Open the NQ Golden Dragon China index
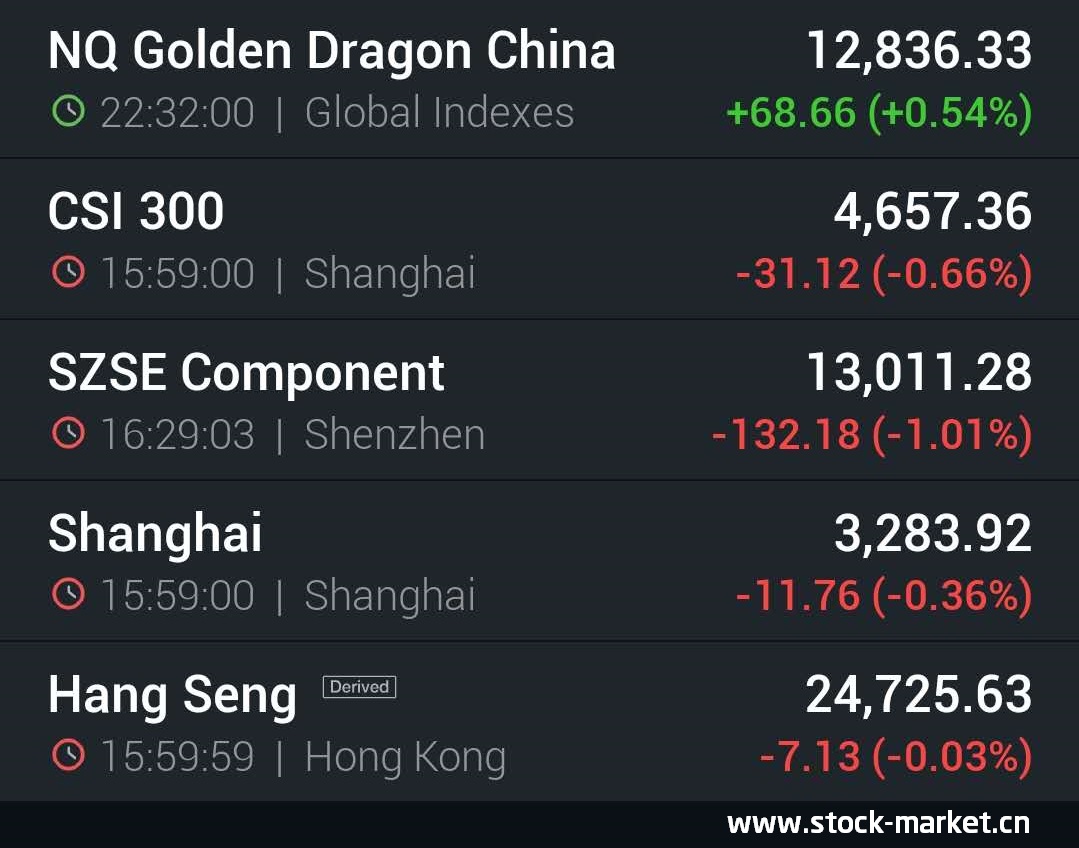Viewport: 1079px width, 848px height. (x=540, y=79)
